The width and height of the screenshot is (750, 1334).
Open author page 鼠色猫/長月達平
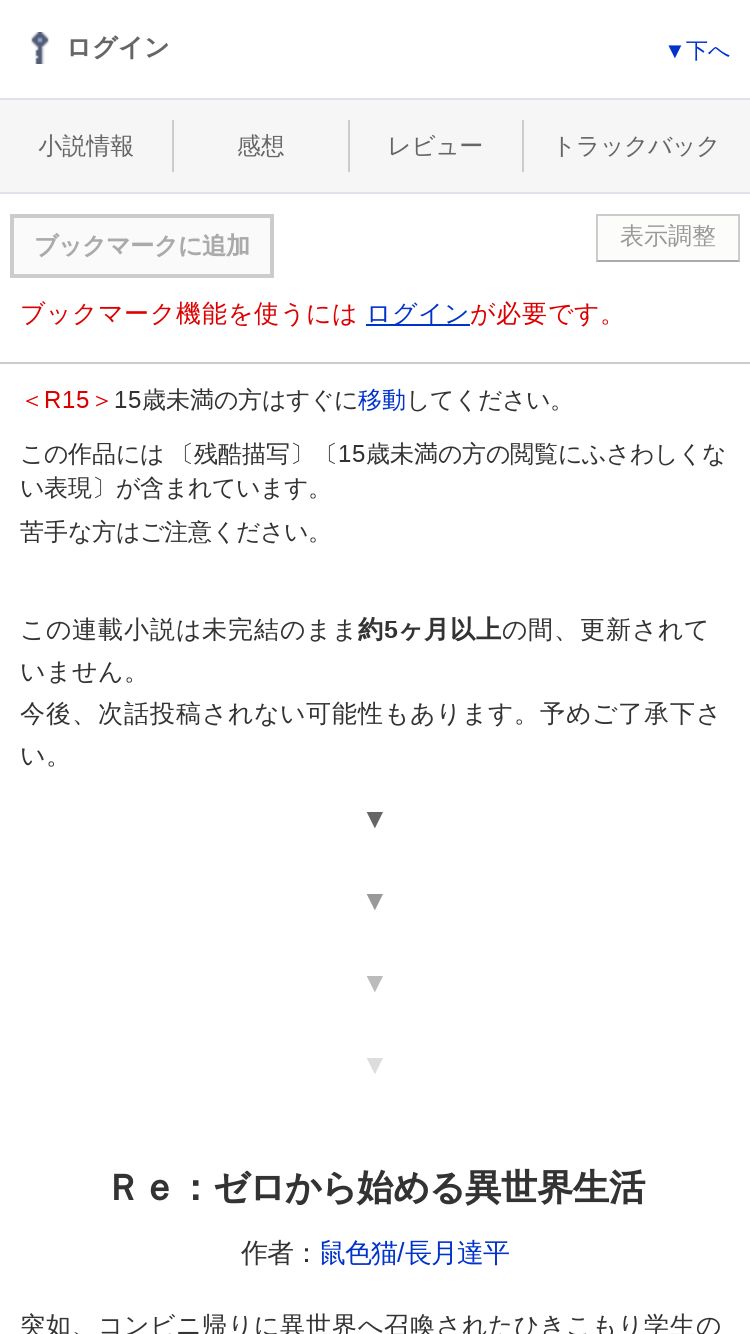(x=414, y=1253)
